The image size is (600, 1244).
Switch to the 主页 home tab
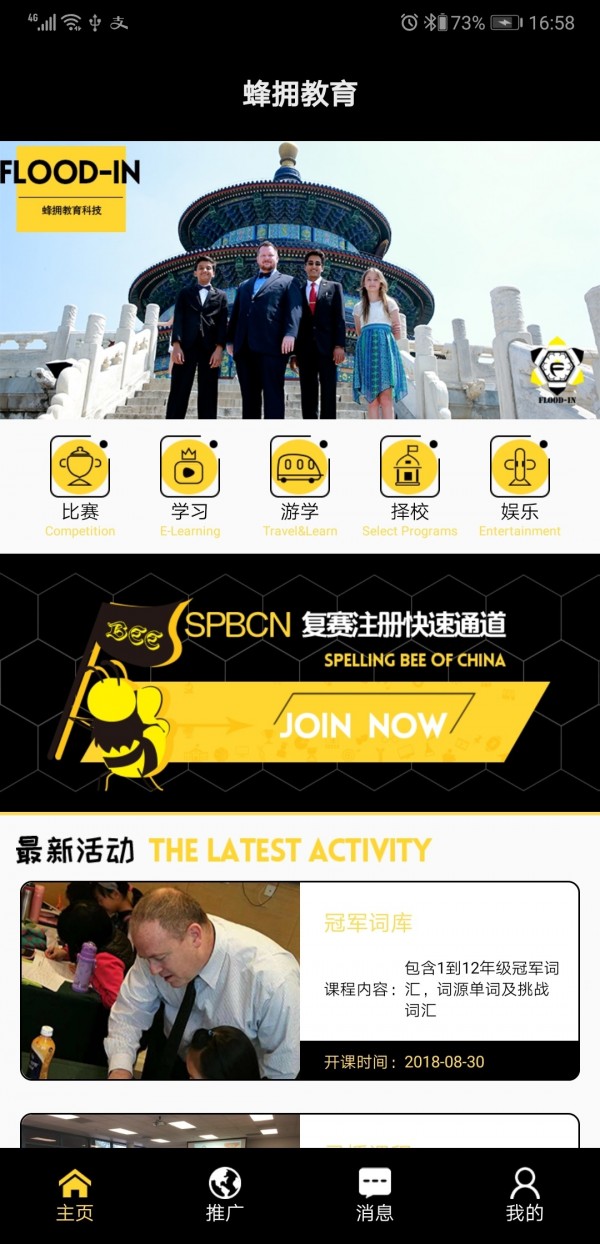(75, 1195)
